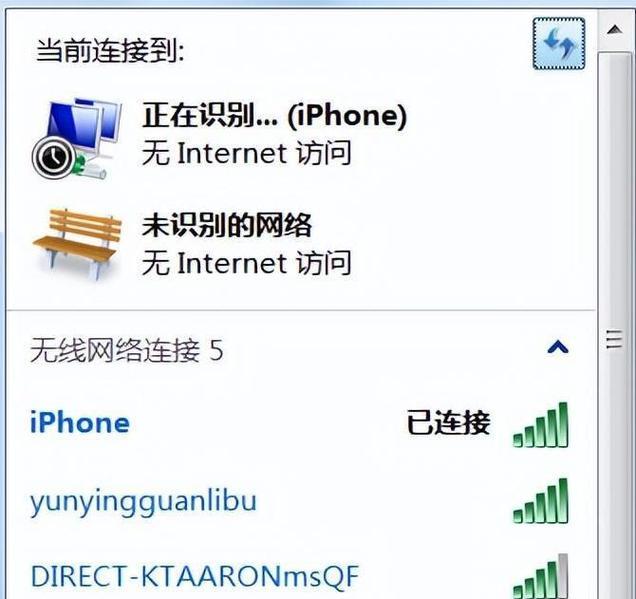Select the yunyingguanlibu wireless network
The image size is (636, 599).
[144, 500]
